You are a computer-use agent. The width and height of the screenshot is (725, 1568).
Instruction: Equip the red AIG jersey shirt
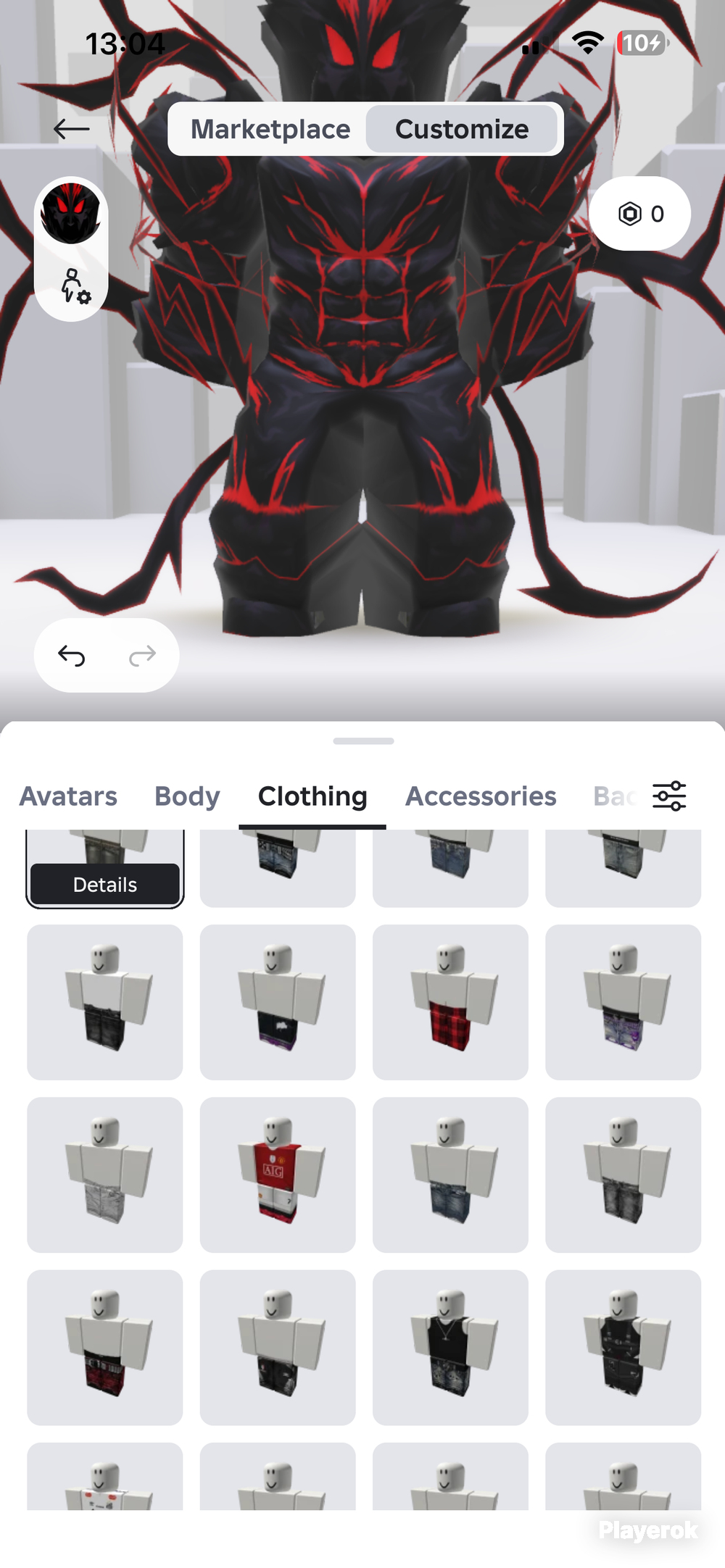(278, 1175)
